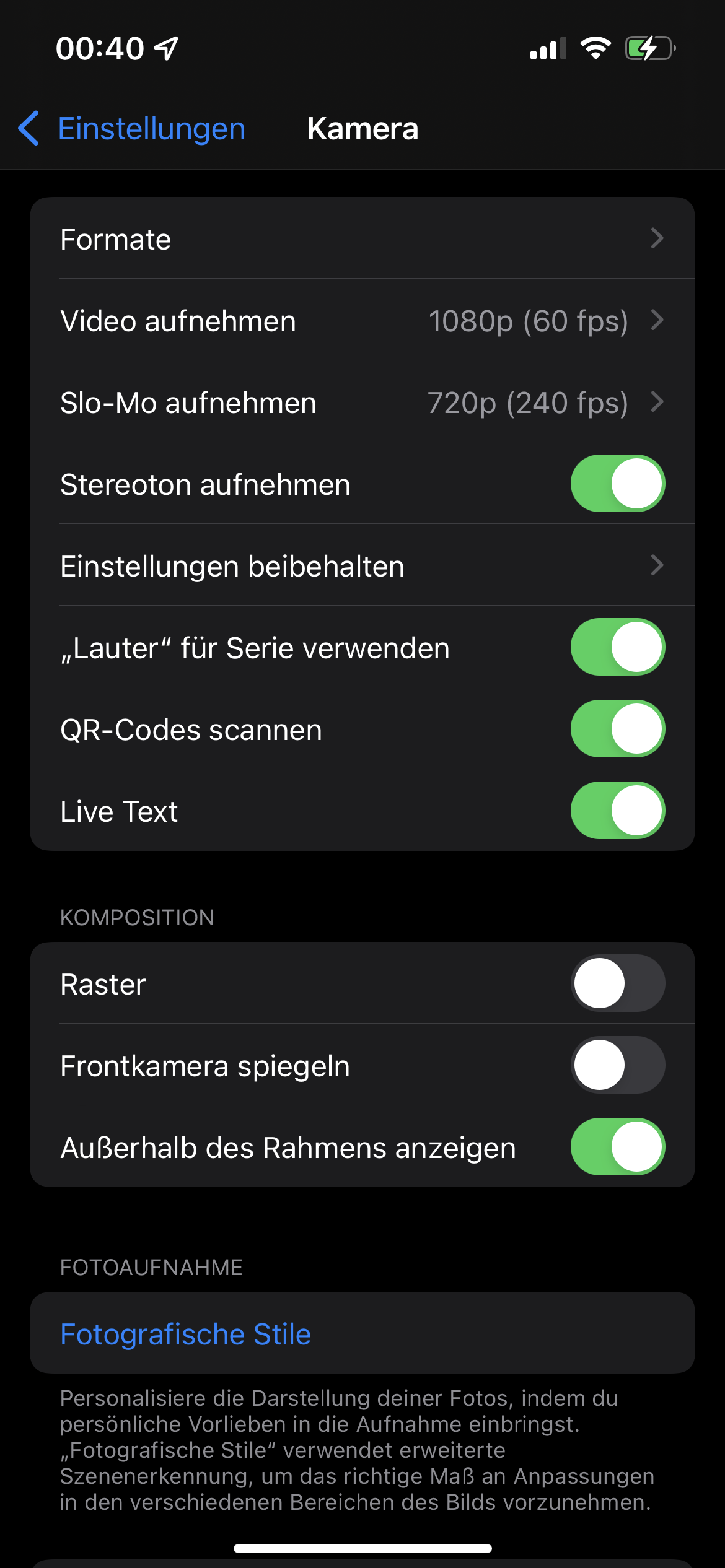The height and width of the screenshot is (1568, 725).
Task: Open Slo-Mo aufnehmen options
Action: click(x=362, y=403)
